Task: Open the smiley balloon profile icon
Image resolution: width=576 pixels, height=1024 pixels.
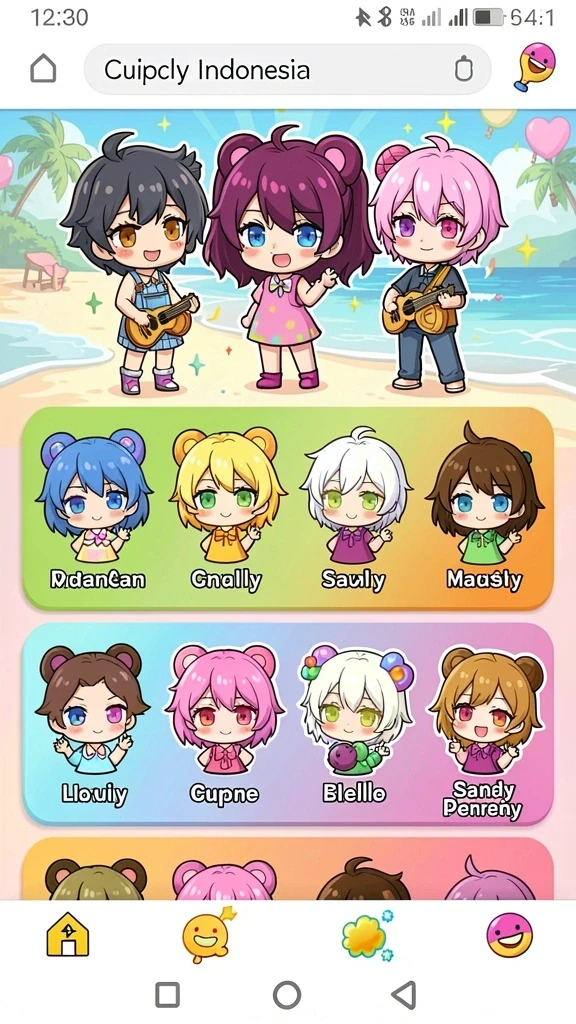Action: point(534,67)
